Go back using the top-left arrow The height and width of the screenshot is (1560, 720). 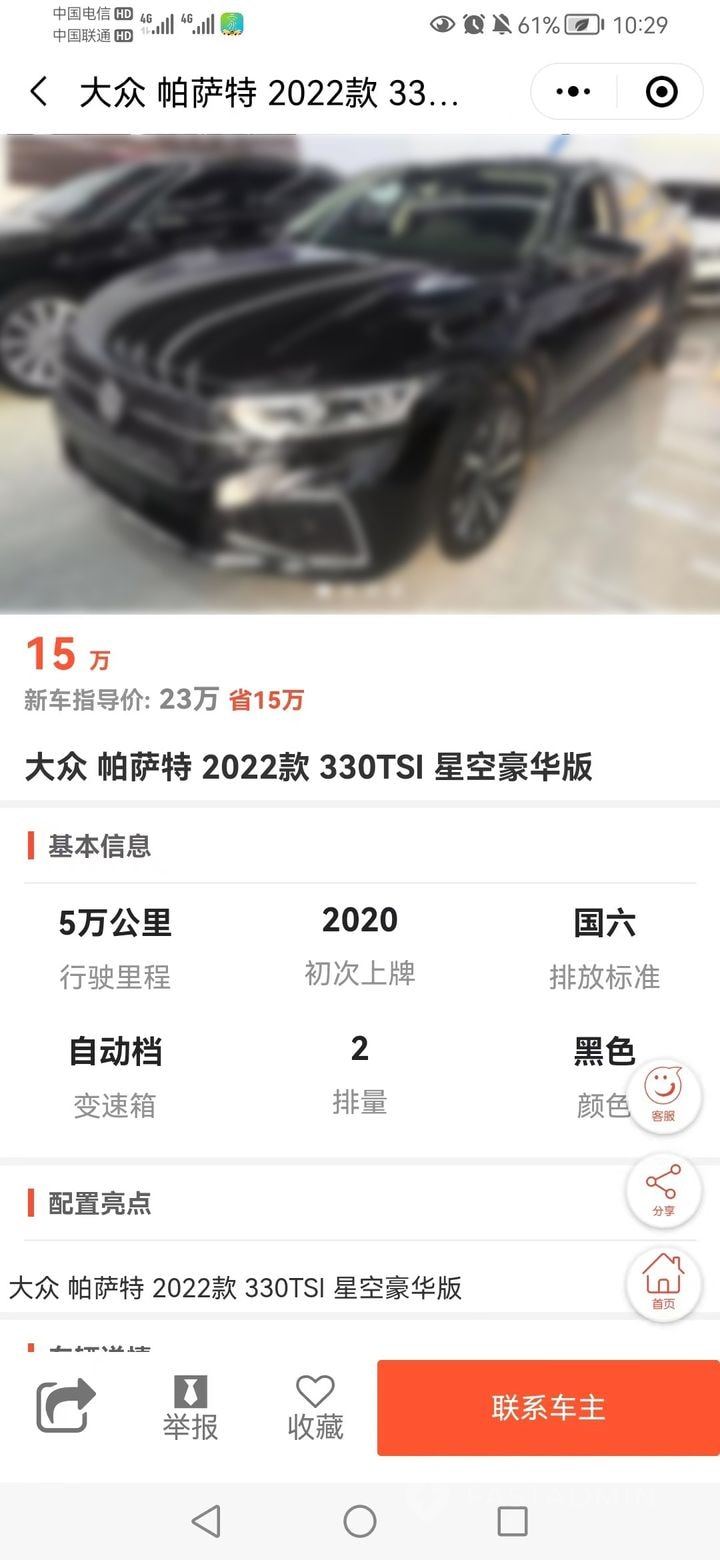[x=38, y=93]
